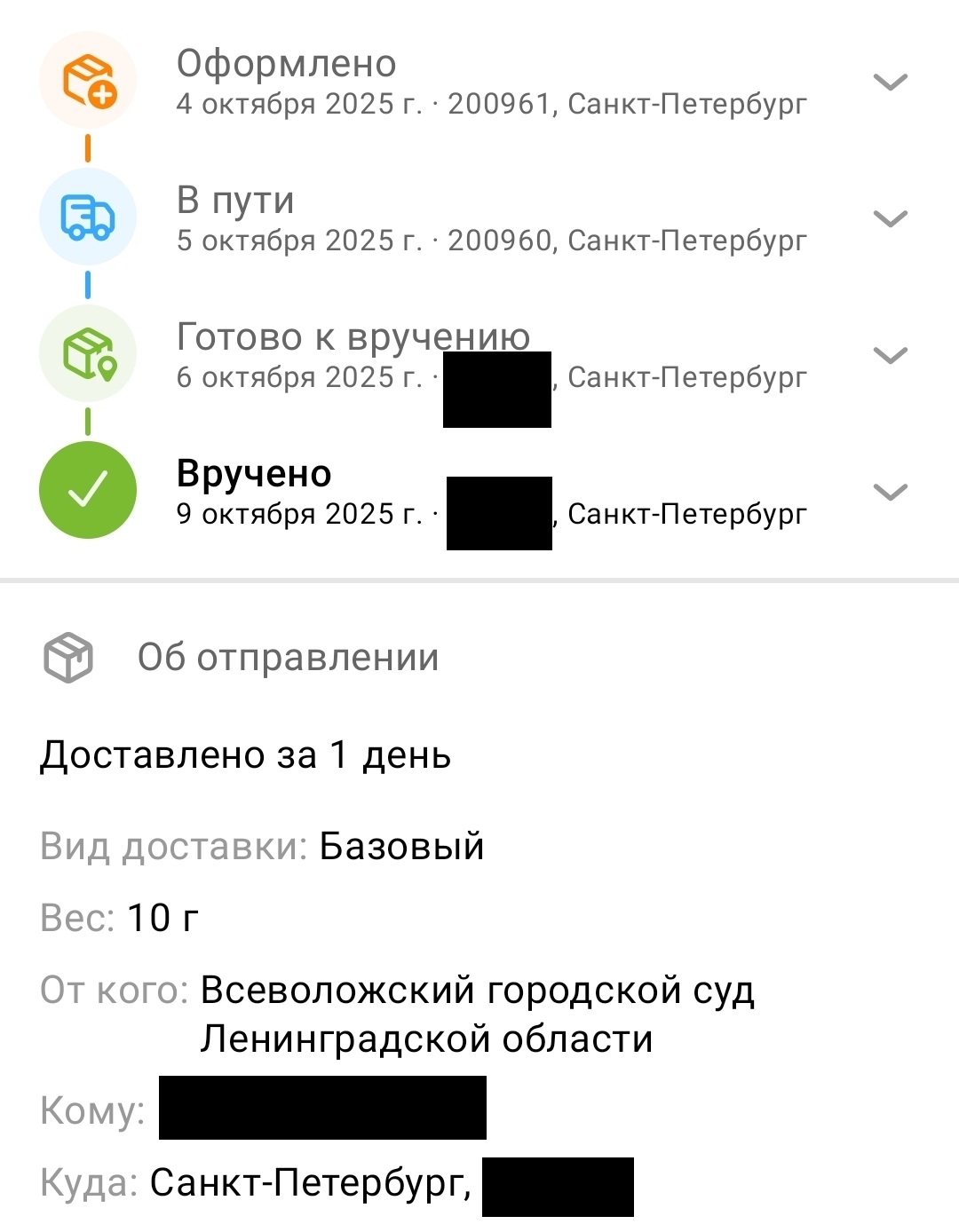The image size is (959, 1232).
Task: Expand the В пути status row
Action: pos(890,219)
